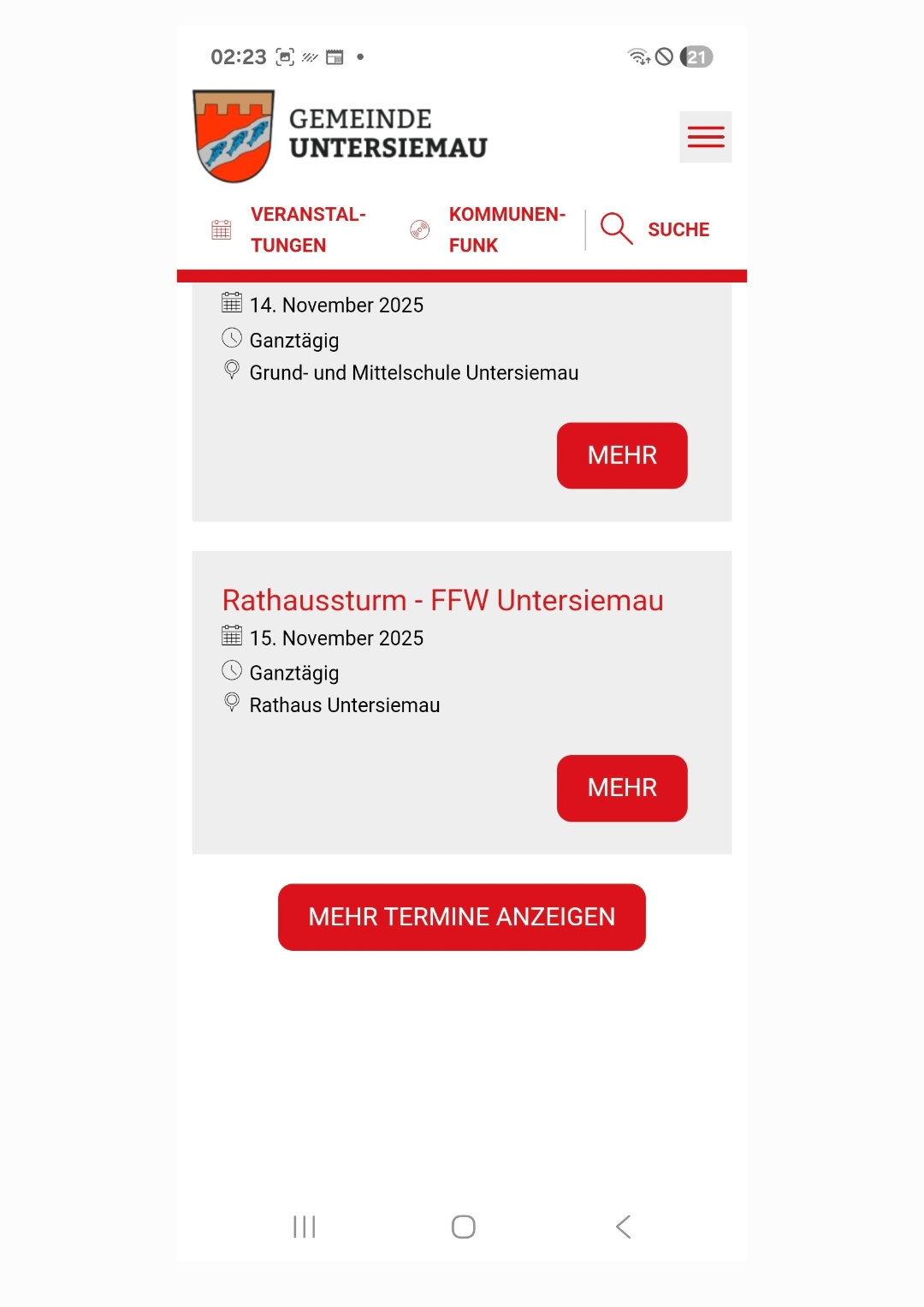Go back using system back button
The height and width of the screenshot is (1307, 924).
point(623,1227)
